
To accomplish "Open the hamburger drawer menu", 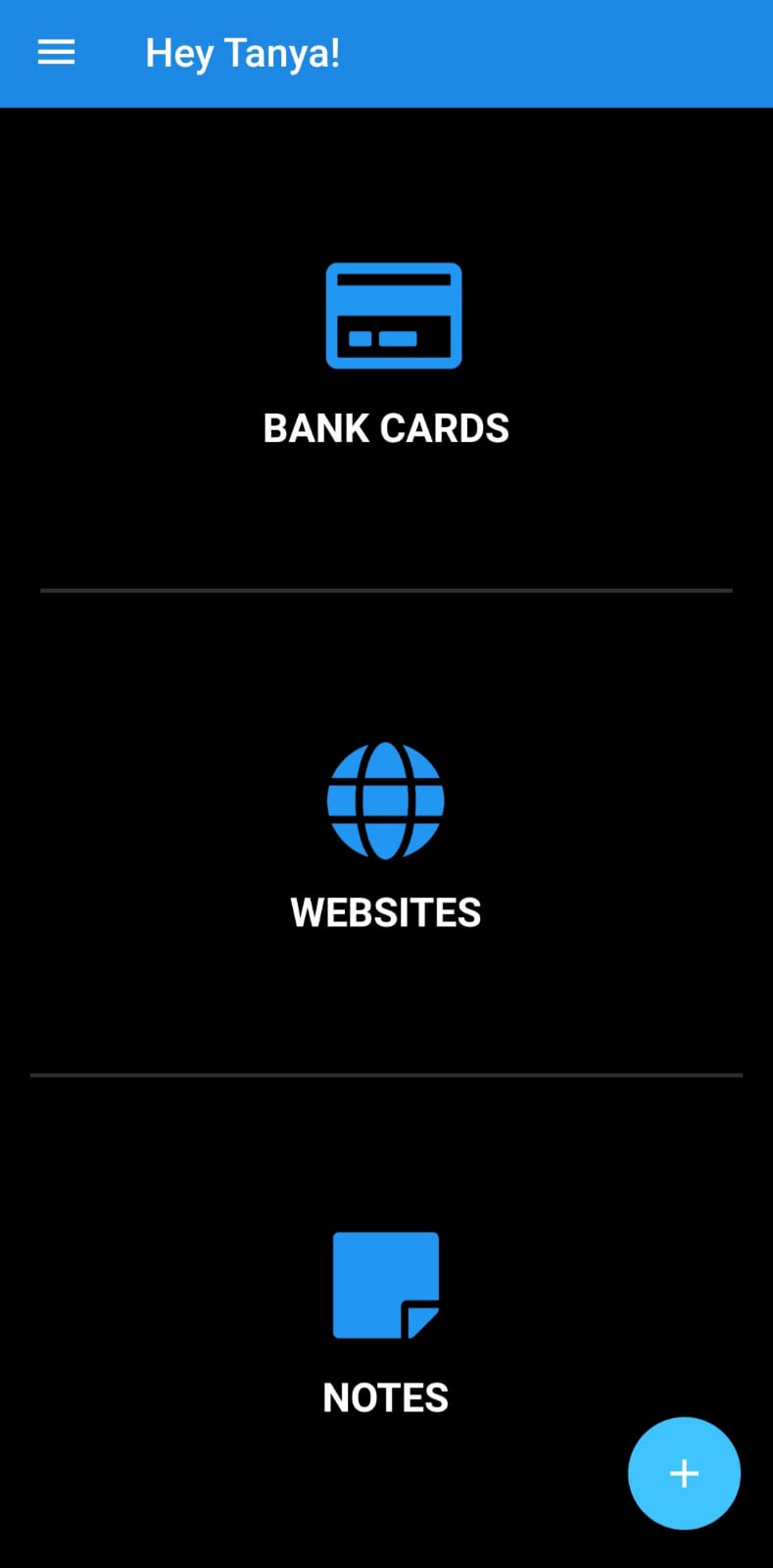I will click(x=56, y=53).
